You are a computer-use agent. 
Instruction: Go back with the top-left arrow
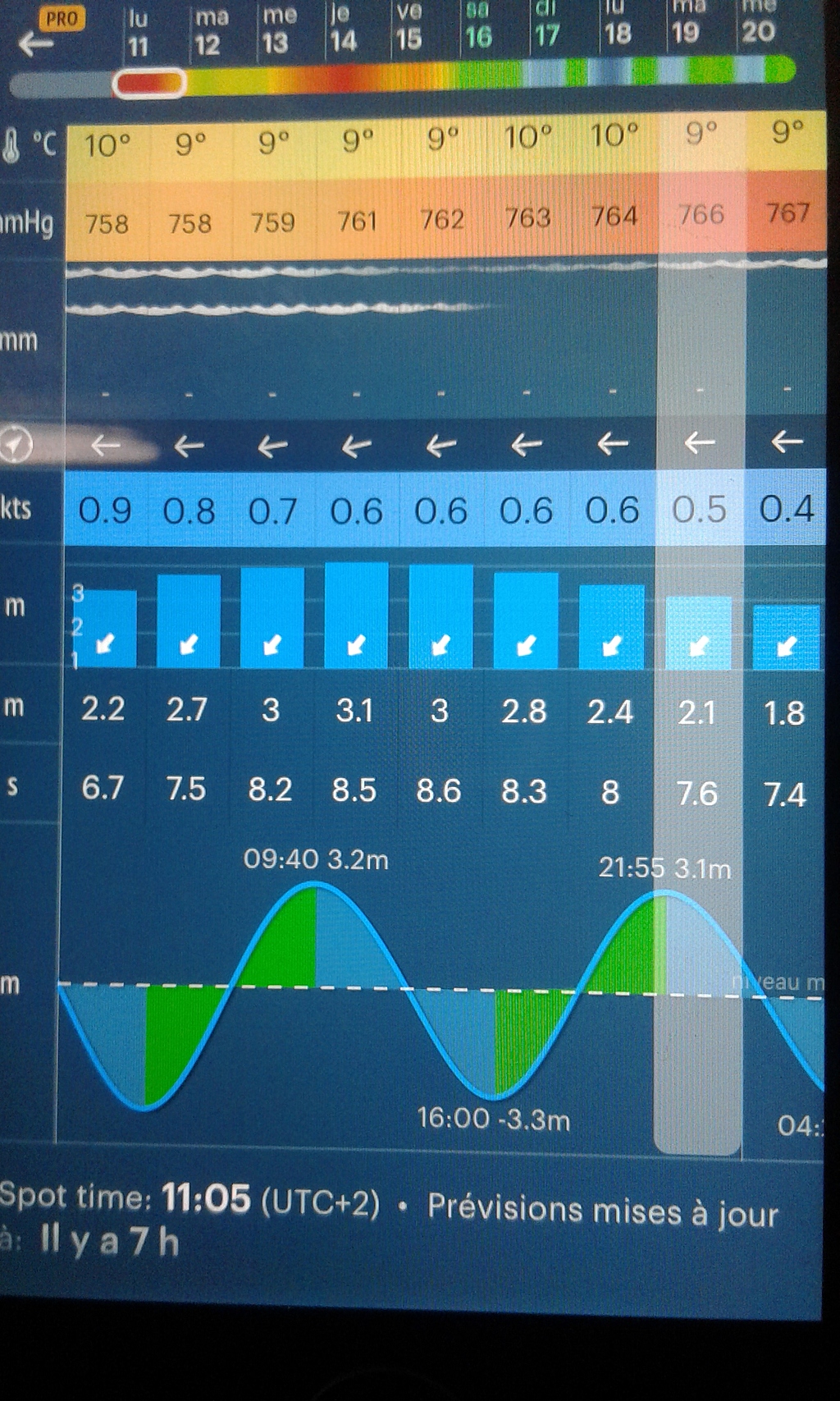click(x=35, y=44)
